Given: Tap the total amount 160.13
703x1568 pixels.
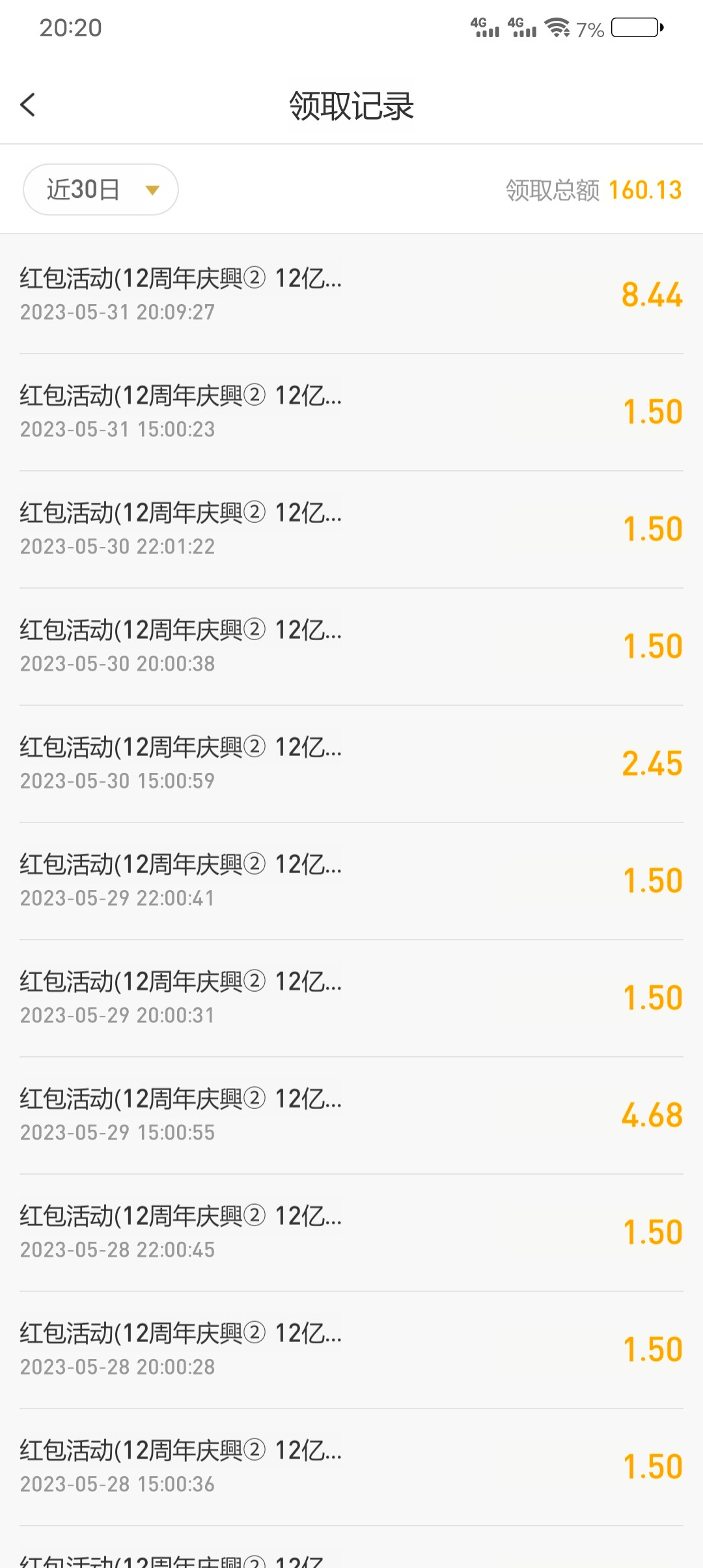Looking at the screenshot, I should pyautogui.click(x=643, y=189).
